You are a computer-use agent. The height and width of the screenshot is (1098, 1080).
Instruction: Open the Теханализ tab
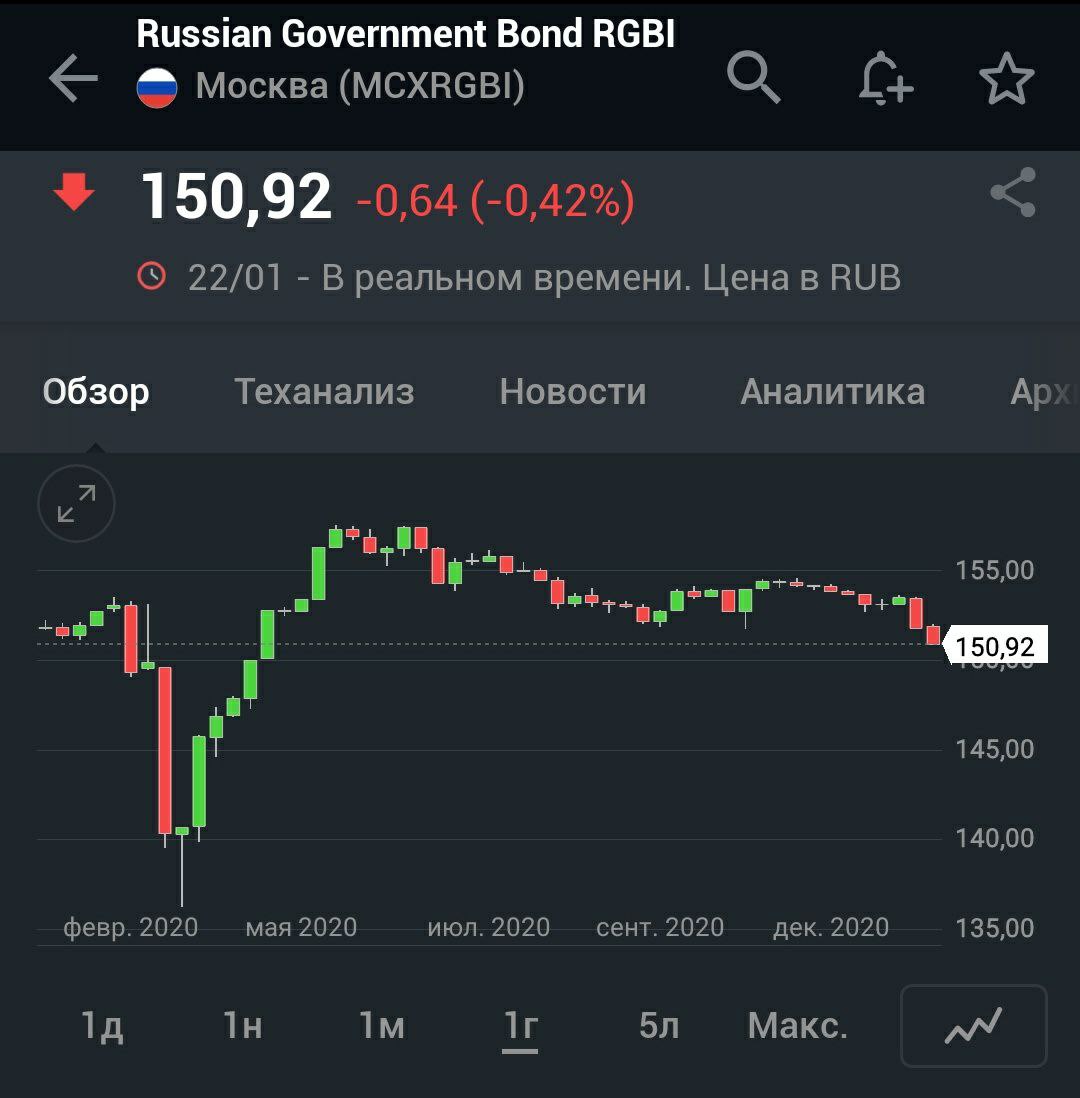click(324, 391)
